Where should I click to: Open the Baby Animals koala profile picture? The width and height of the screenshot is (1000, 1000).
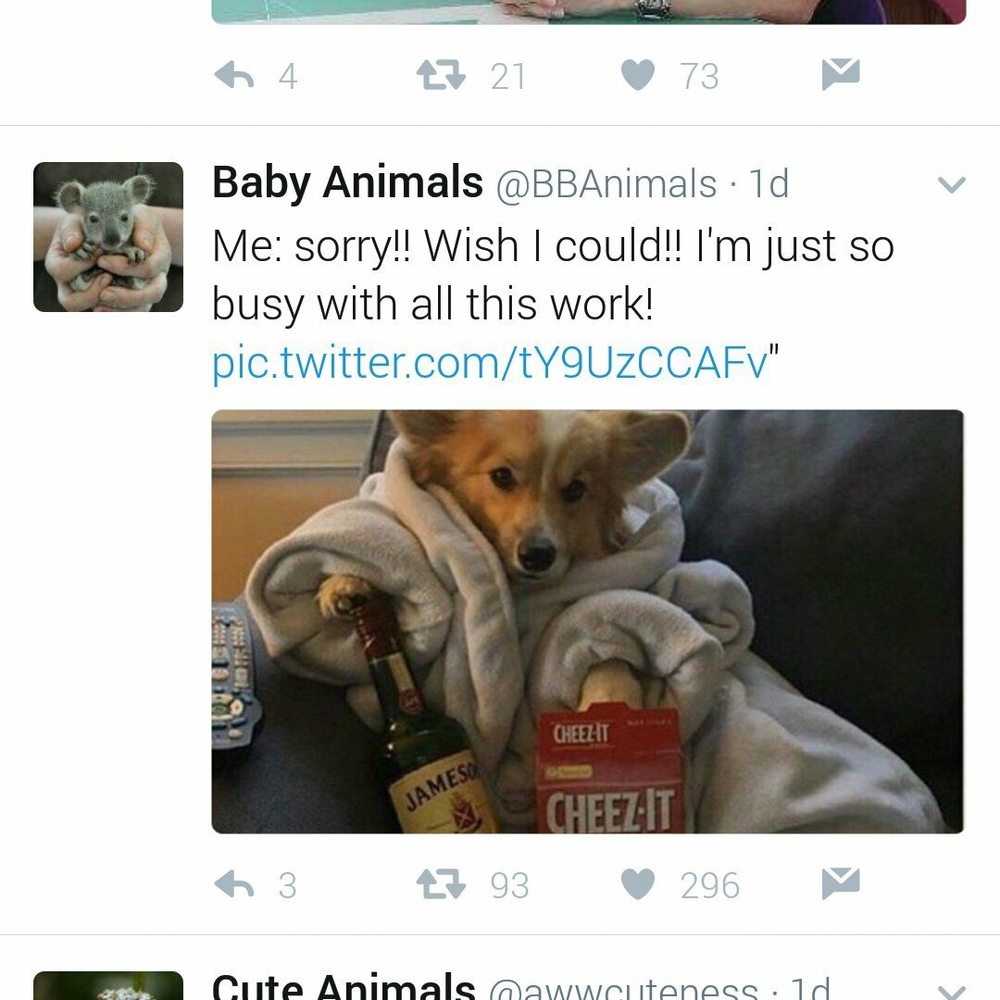click(108, 237)
